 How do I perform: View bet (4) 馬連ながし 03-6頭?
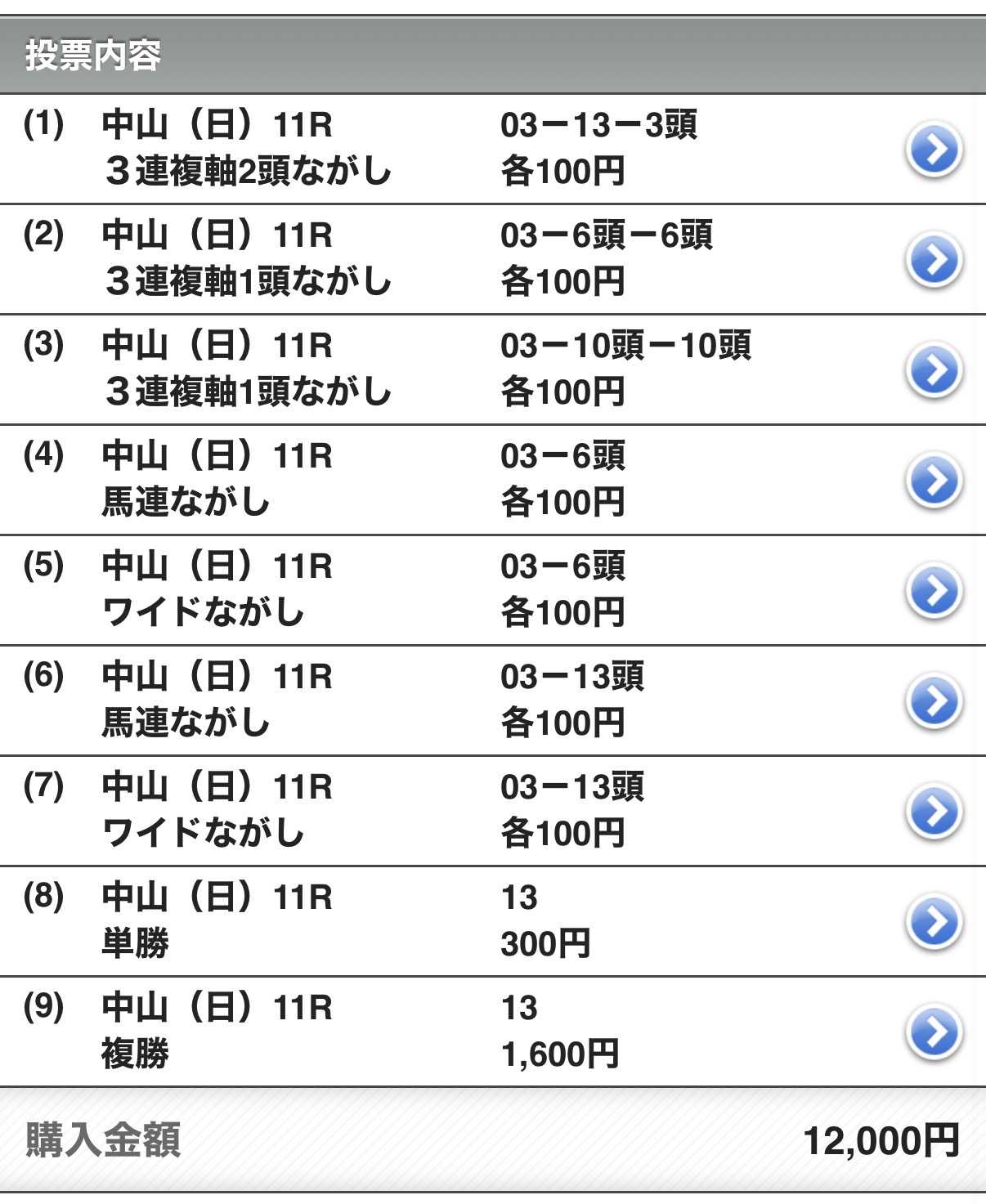(x=934, y=481)
